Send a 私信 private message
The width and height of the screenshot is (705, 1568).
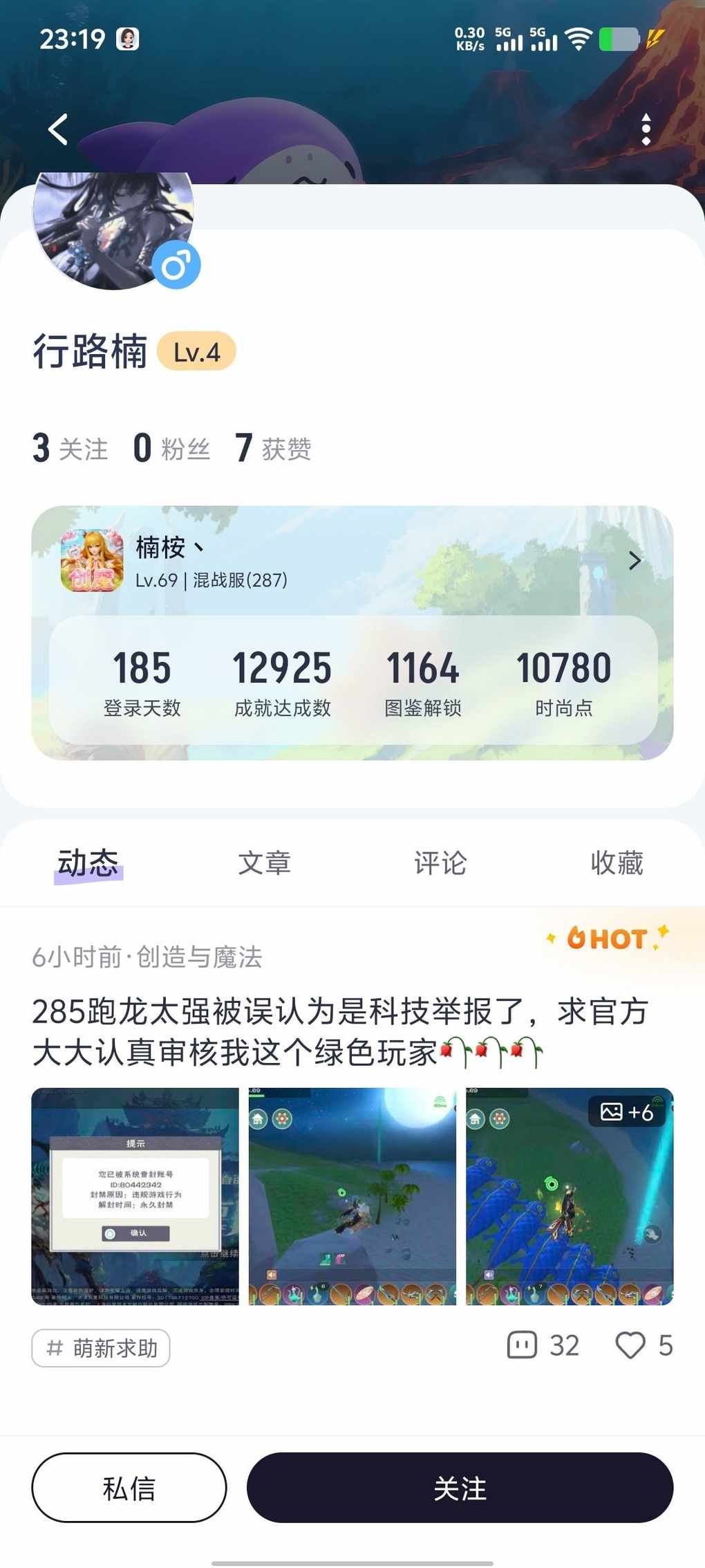point(129,1488)
